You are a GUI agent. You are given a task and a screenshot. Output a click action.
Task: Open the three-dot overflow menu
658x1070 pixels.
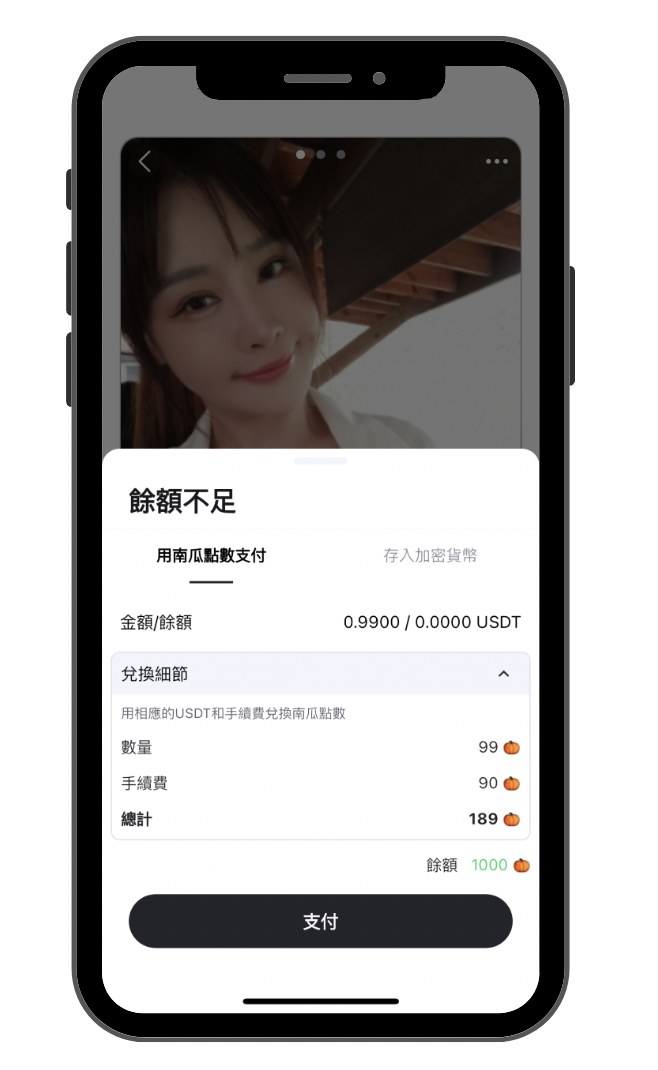tap(496, 162)
